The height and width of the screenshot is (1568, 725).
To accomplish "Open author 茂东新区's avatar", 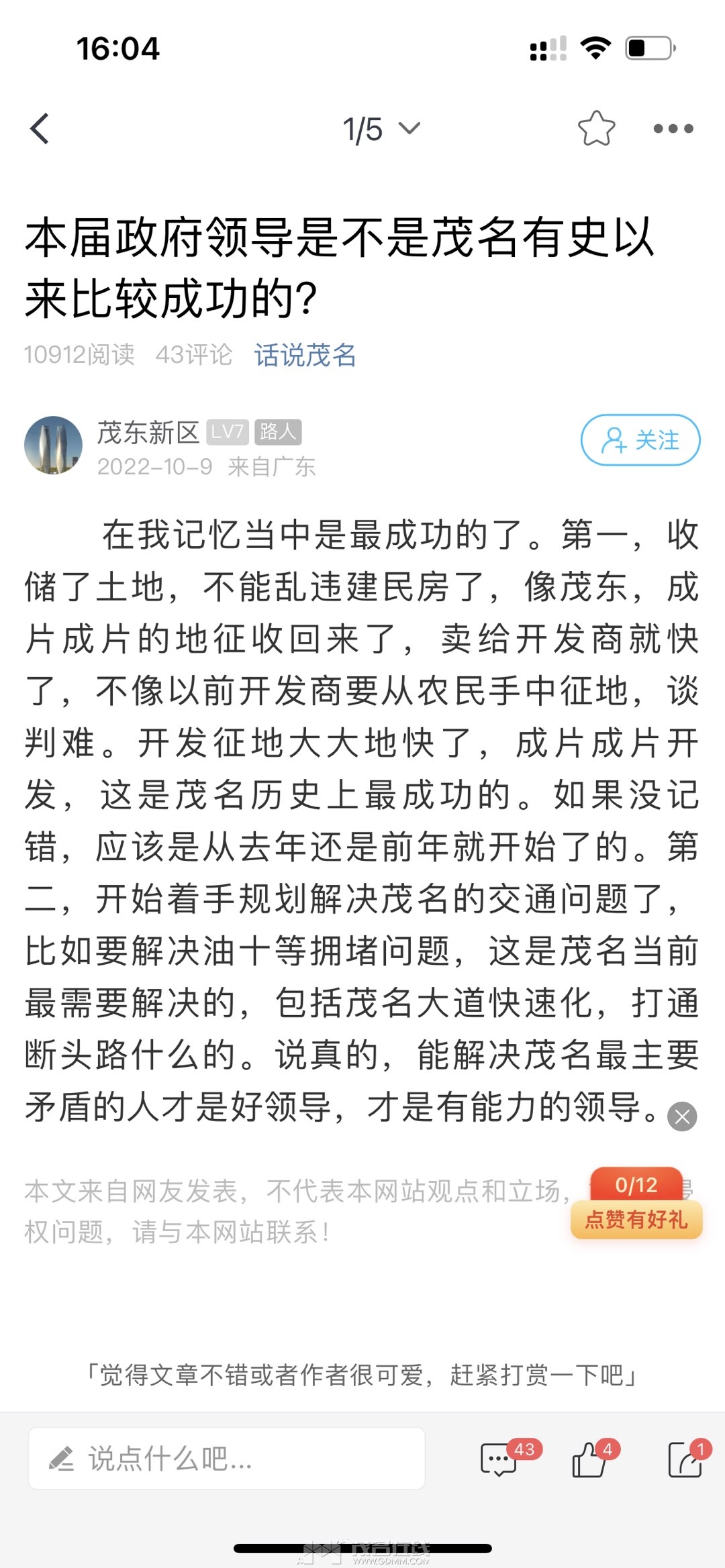I will 53,446.
